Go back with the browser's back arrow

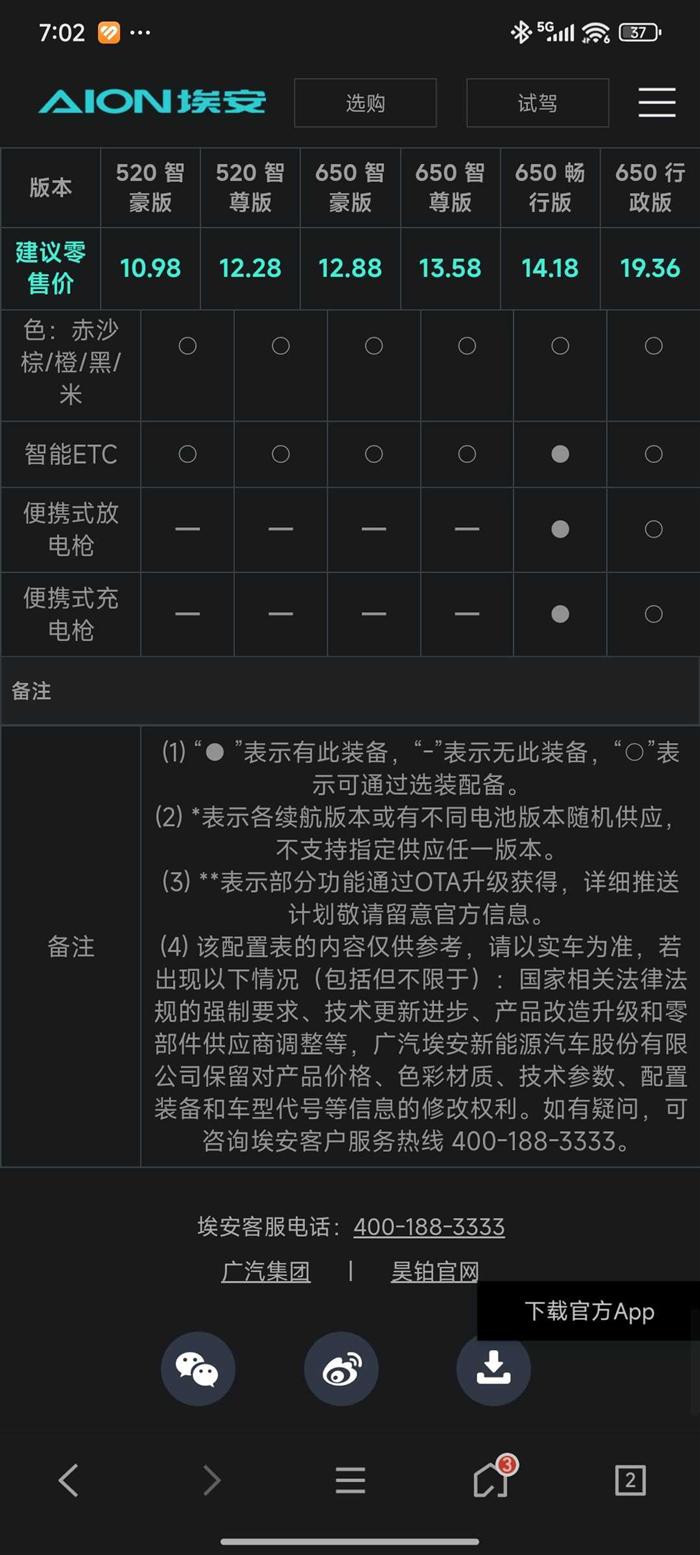coord(68,1480)
